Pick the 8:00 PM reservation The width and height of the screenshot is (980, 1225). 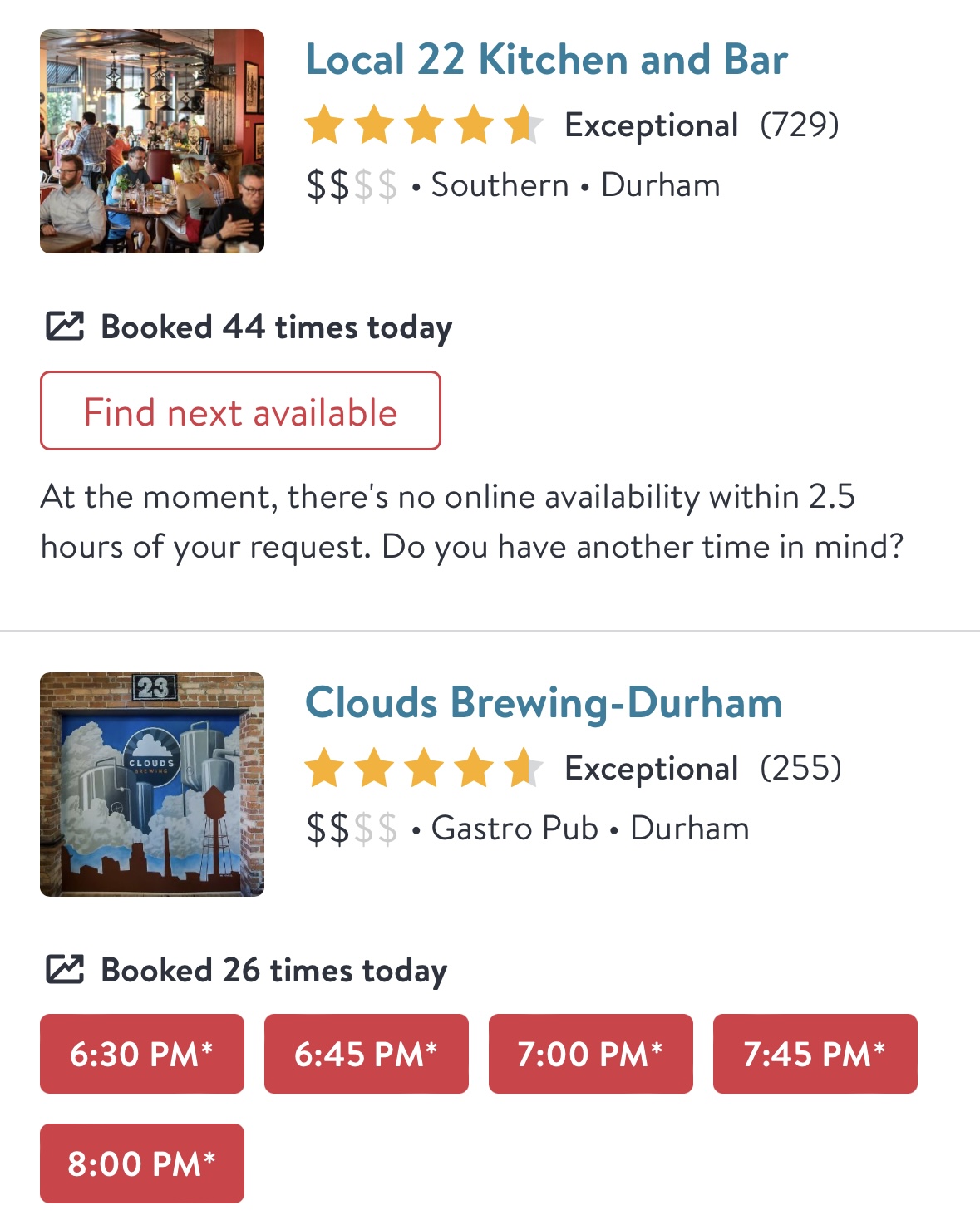[x=142, y=1164]
